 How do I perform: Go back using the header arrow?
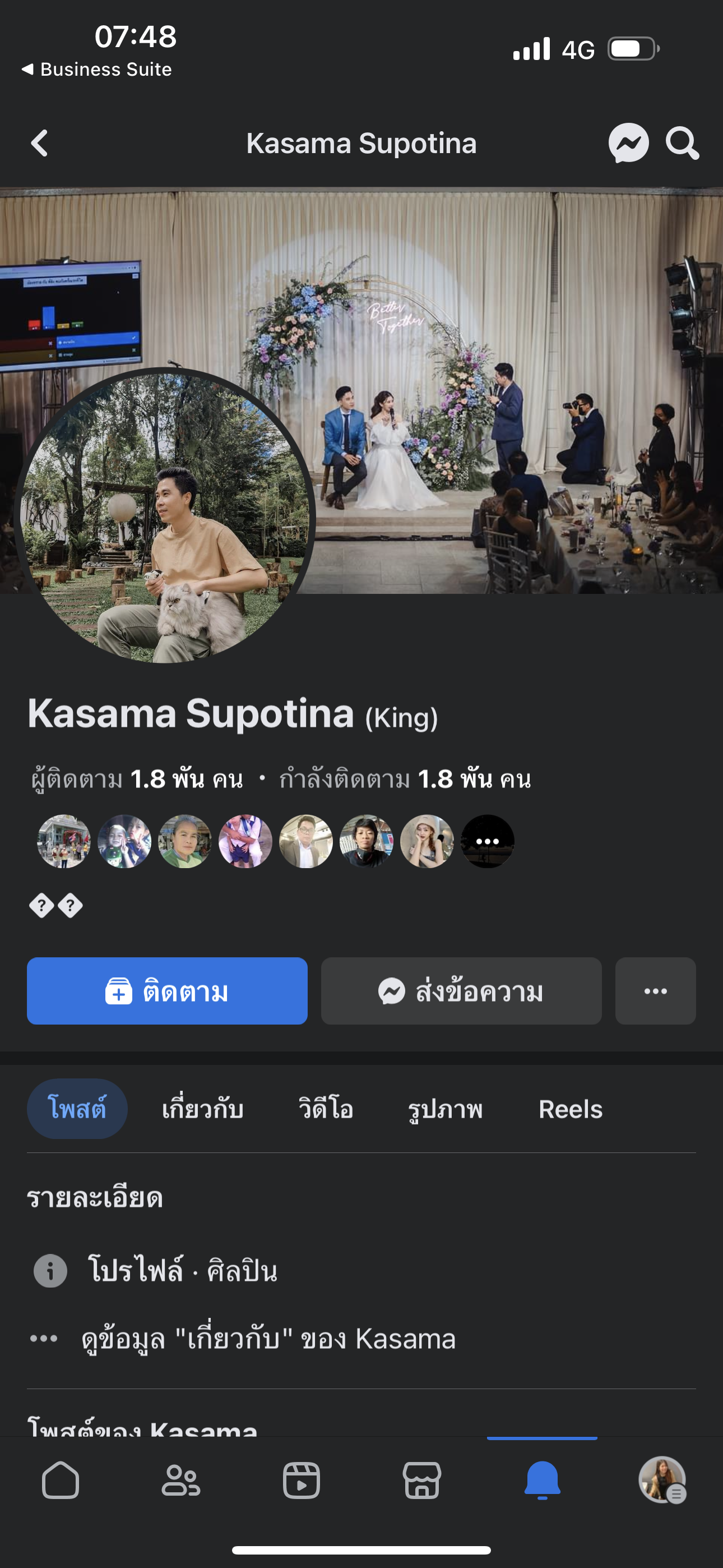click(40, 144)
